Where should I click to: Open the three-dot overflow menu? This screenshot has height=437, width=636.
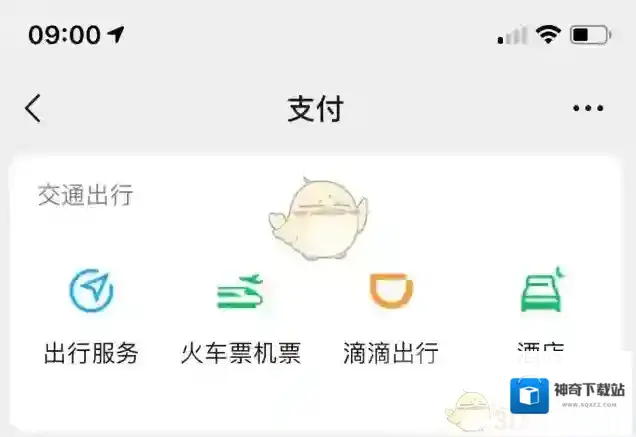coord(588,108)
